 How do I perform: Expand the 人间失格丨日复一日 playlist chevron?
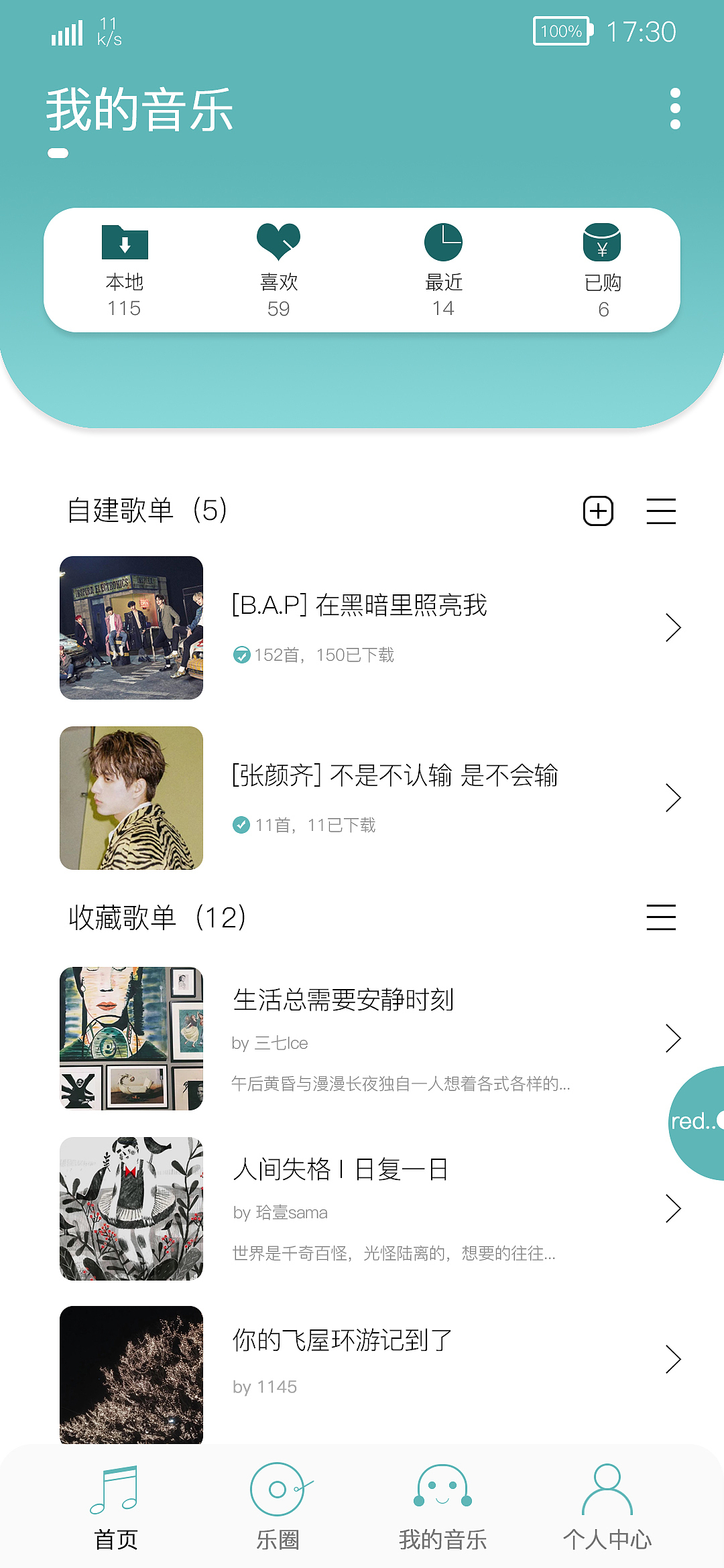672,1210
